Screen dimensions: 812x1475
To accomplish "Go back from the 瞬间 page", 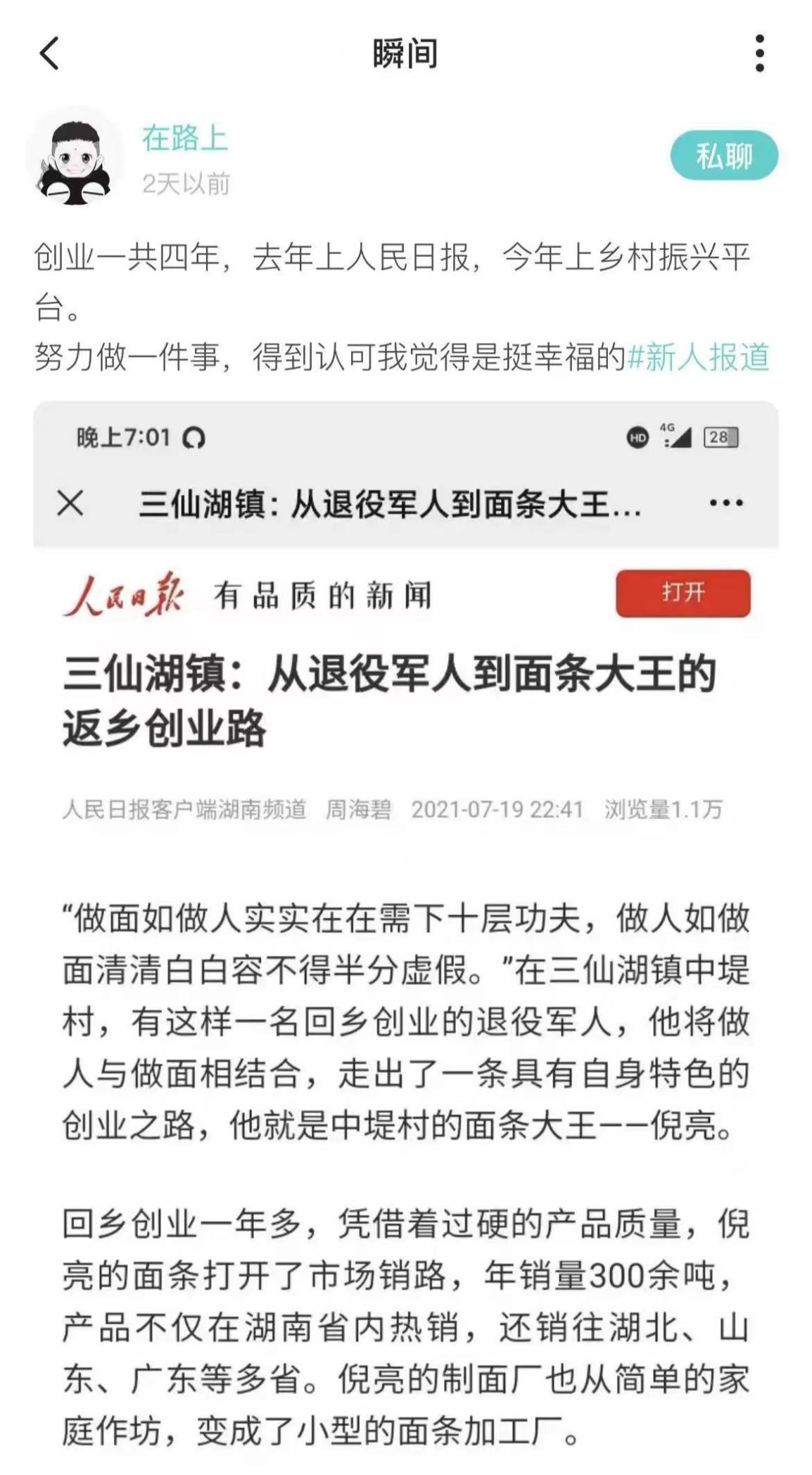I will (49, 54).
